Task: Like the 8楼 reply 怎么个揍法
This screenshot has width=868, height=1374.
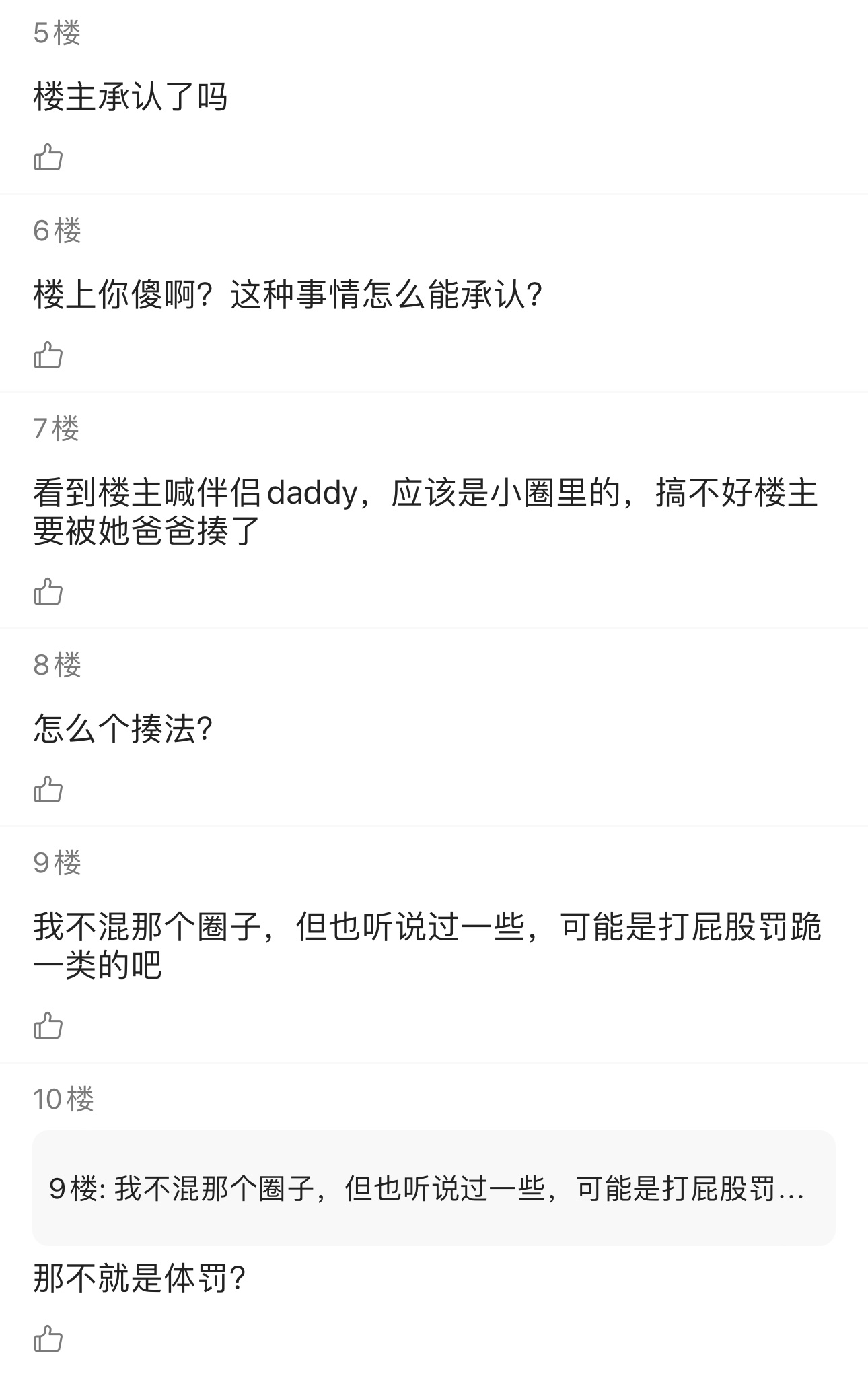Action: [x=48, y=789]
